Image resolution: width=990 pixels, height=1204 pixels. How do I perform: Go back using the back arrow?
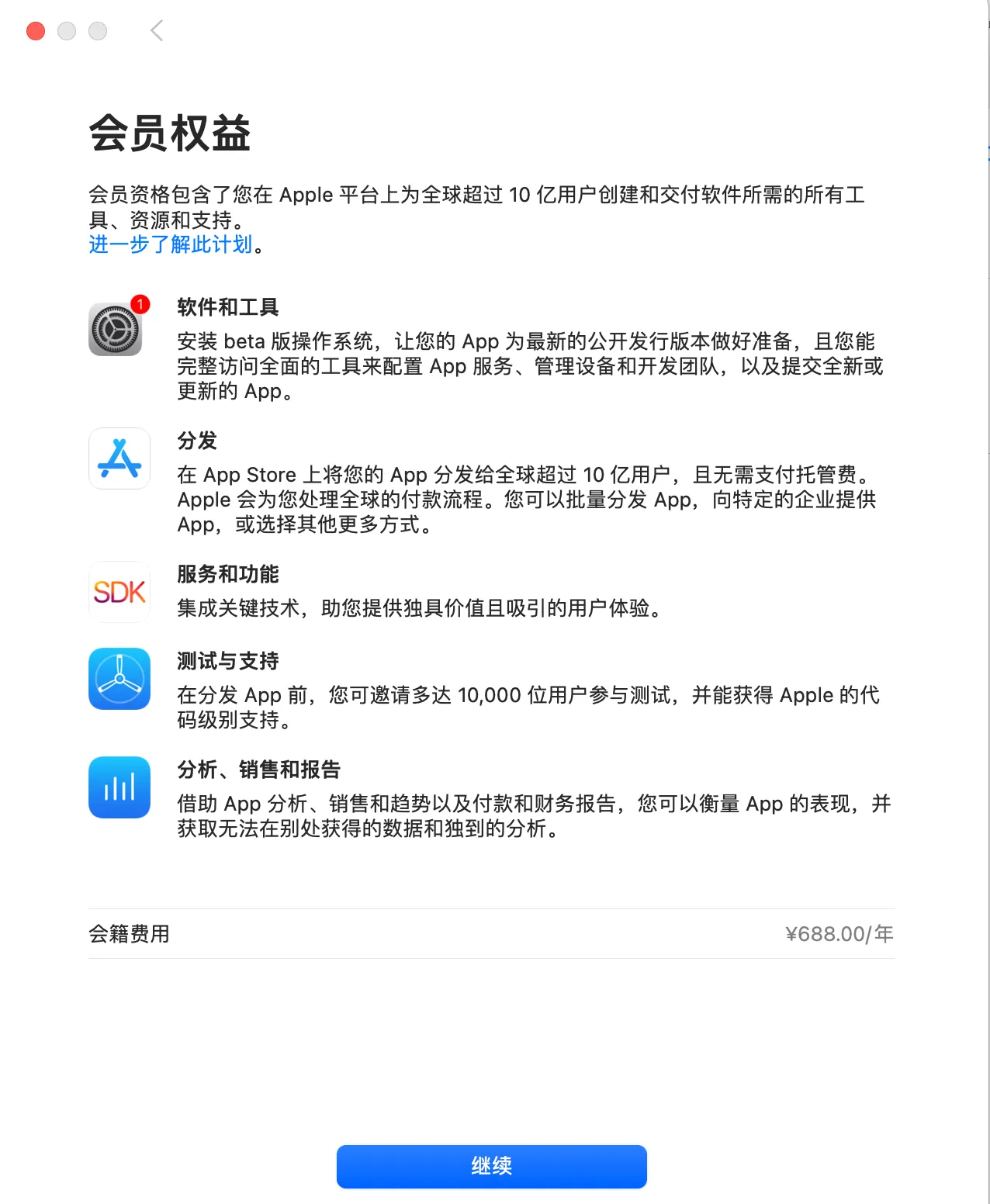click(157, 31)
